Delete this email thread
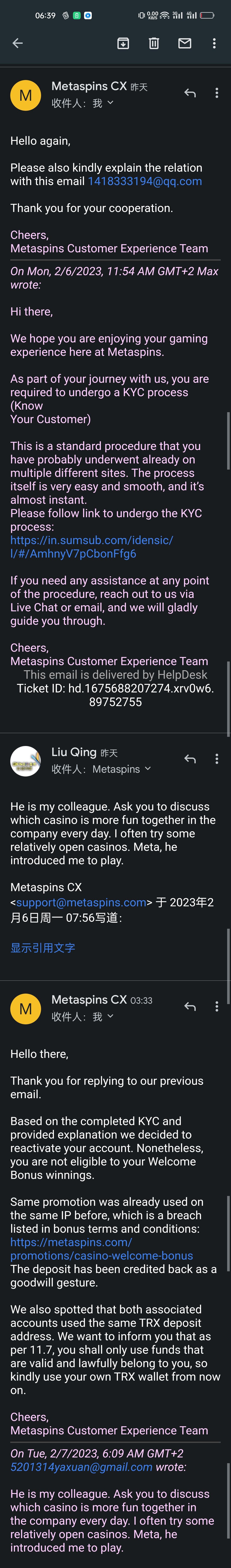 pos(154,43)
